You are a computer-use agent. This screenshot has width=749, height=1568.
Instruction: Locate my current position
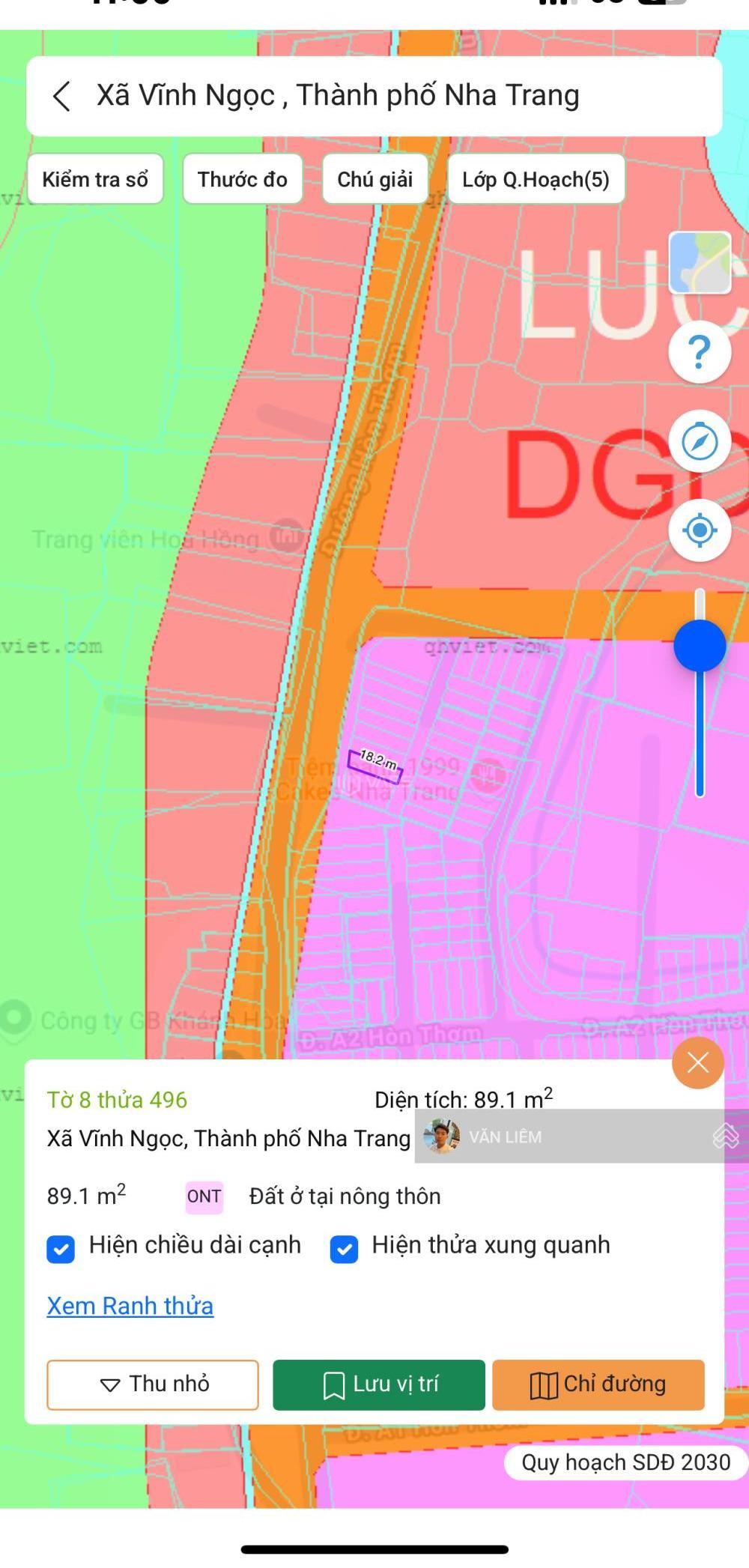click(700, 530)
